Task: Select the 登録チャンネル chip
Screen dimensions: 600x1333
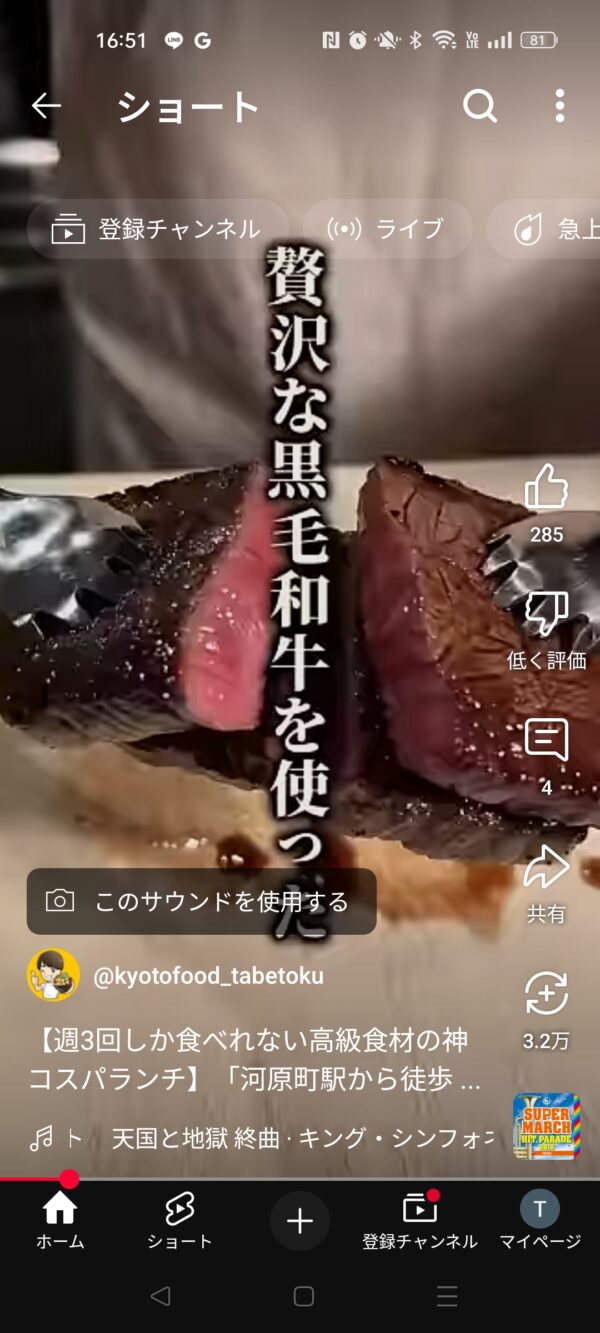Action: (x=157, y=229)
